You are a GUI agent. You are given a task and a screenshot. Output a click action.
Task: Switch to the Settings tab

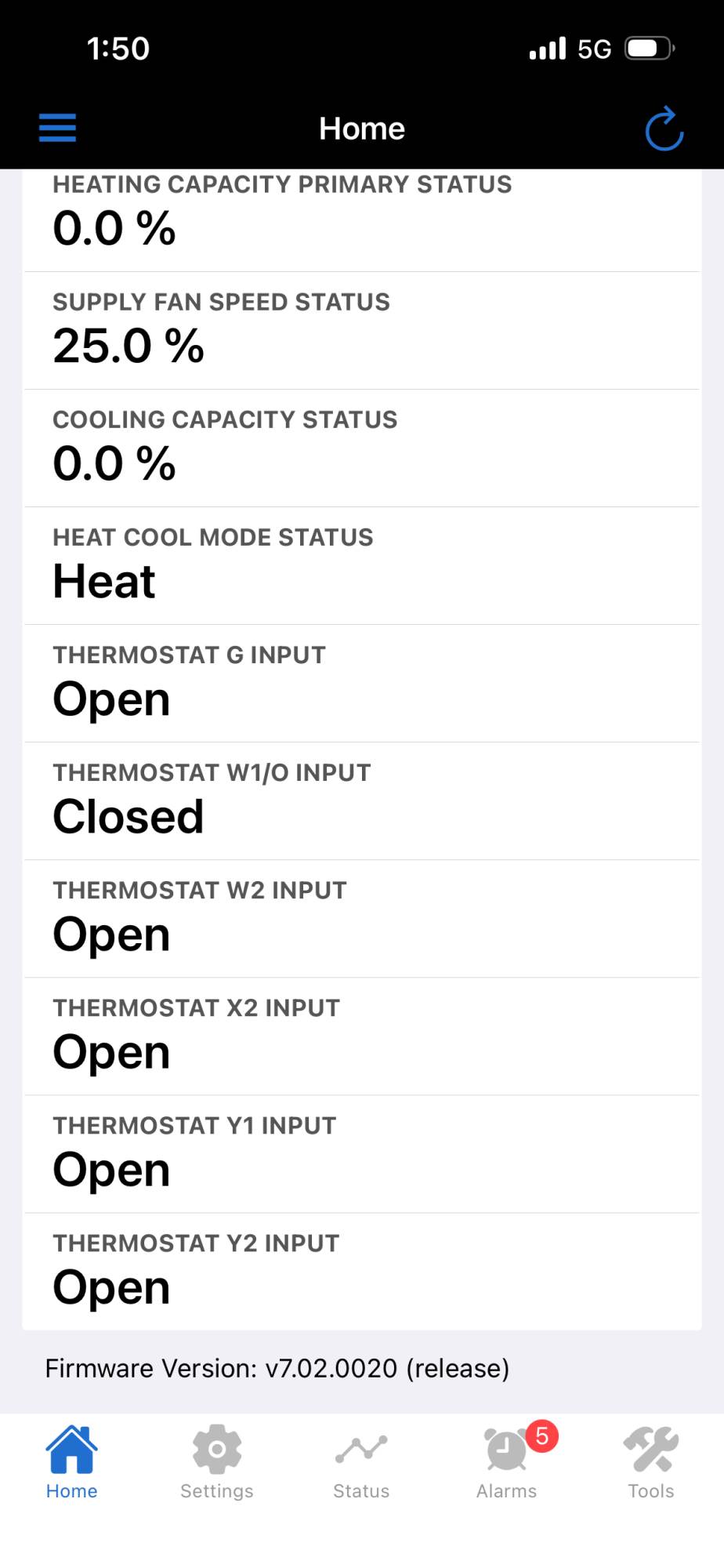(x=217, y=1461)
